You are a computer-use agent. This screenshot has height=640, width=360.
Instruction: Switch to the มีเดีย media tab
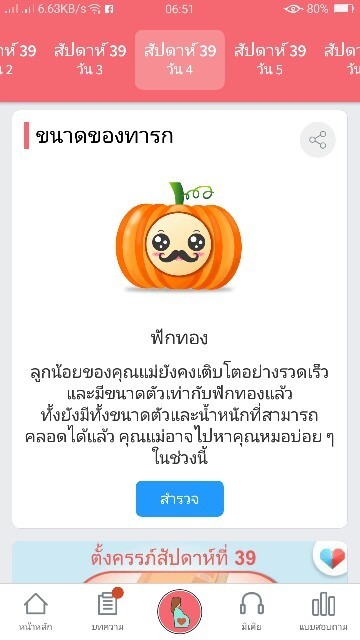tap(251, 611)
